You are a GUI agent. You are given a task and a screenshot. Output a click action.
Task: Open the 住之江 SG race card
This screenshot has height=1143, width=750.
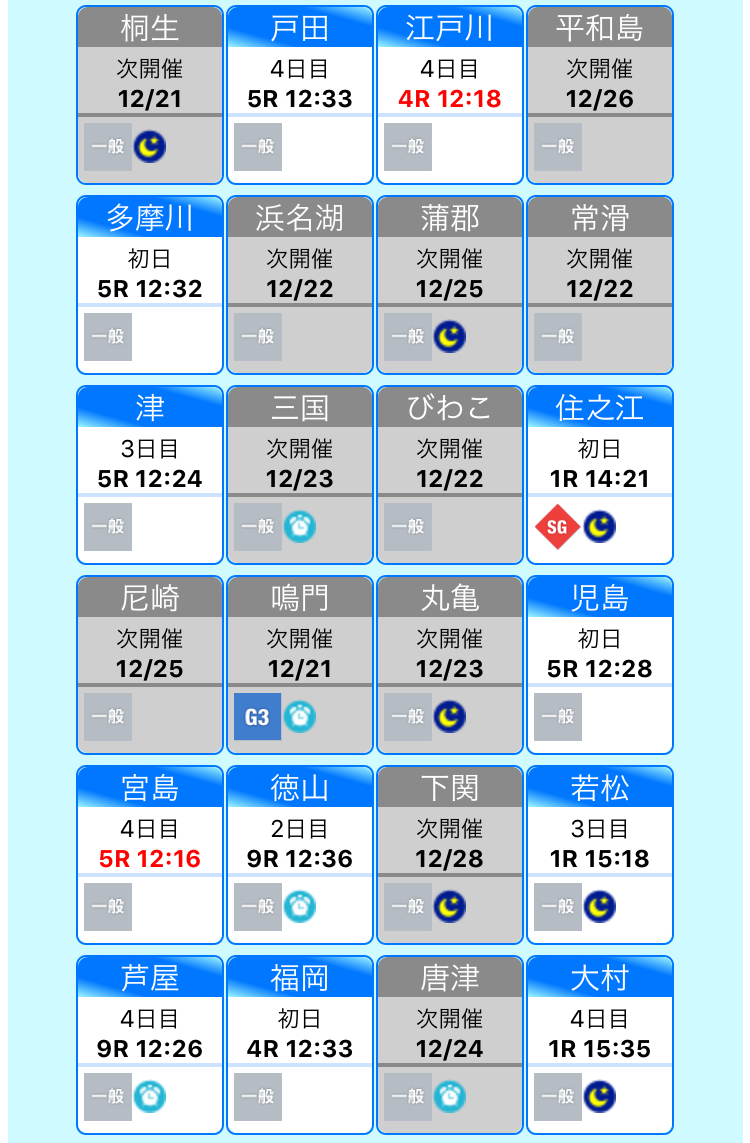click(x=600, y=475)
